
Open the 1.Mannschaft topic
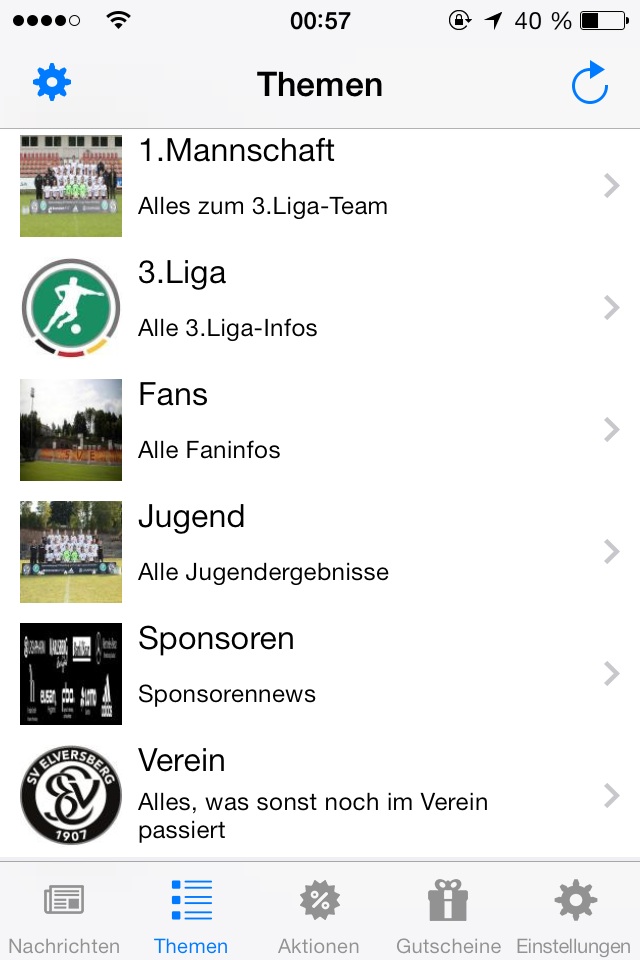coord(320,185)
